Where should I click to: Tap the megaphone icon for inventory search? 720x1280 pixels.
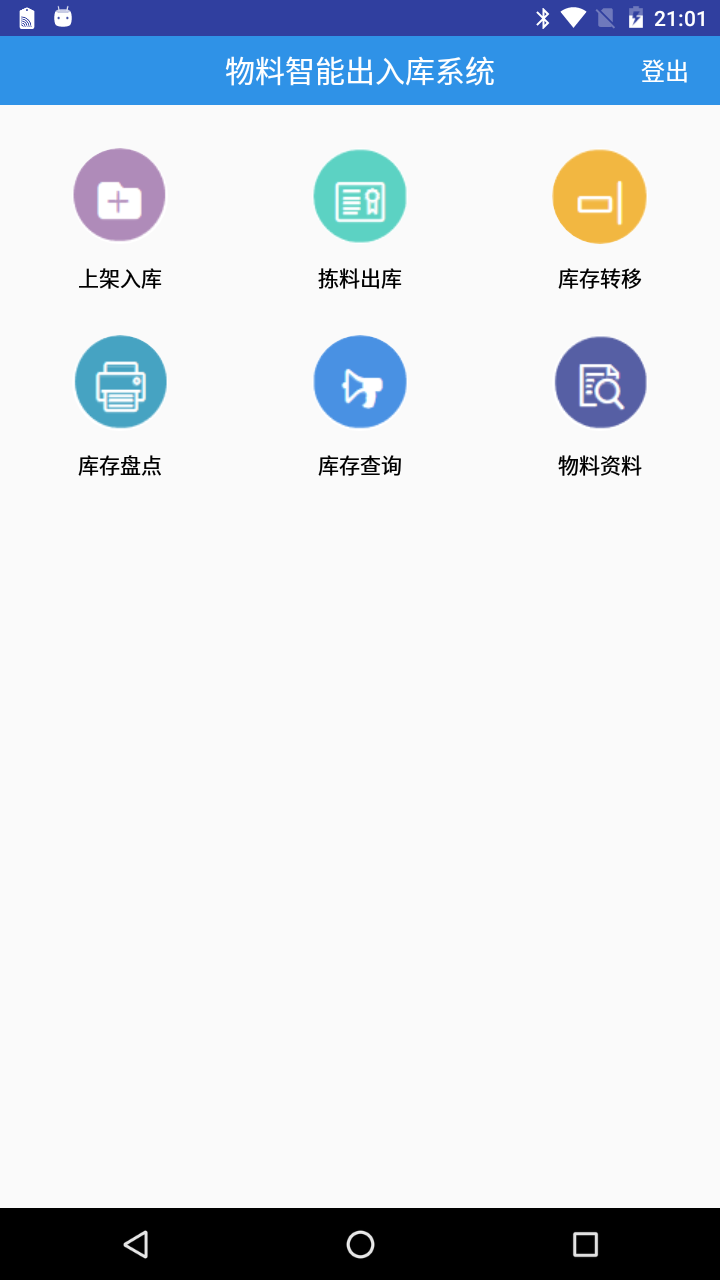pos(360,381)
